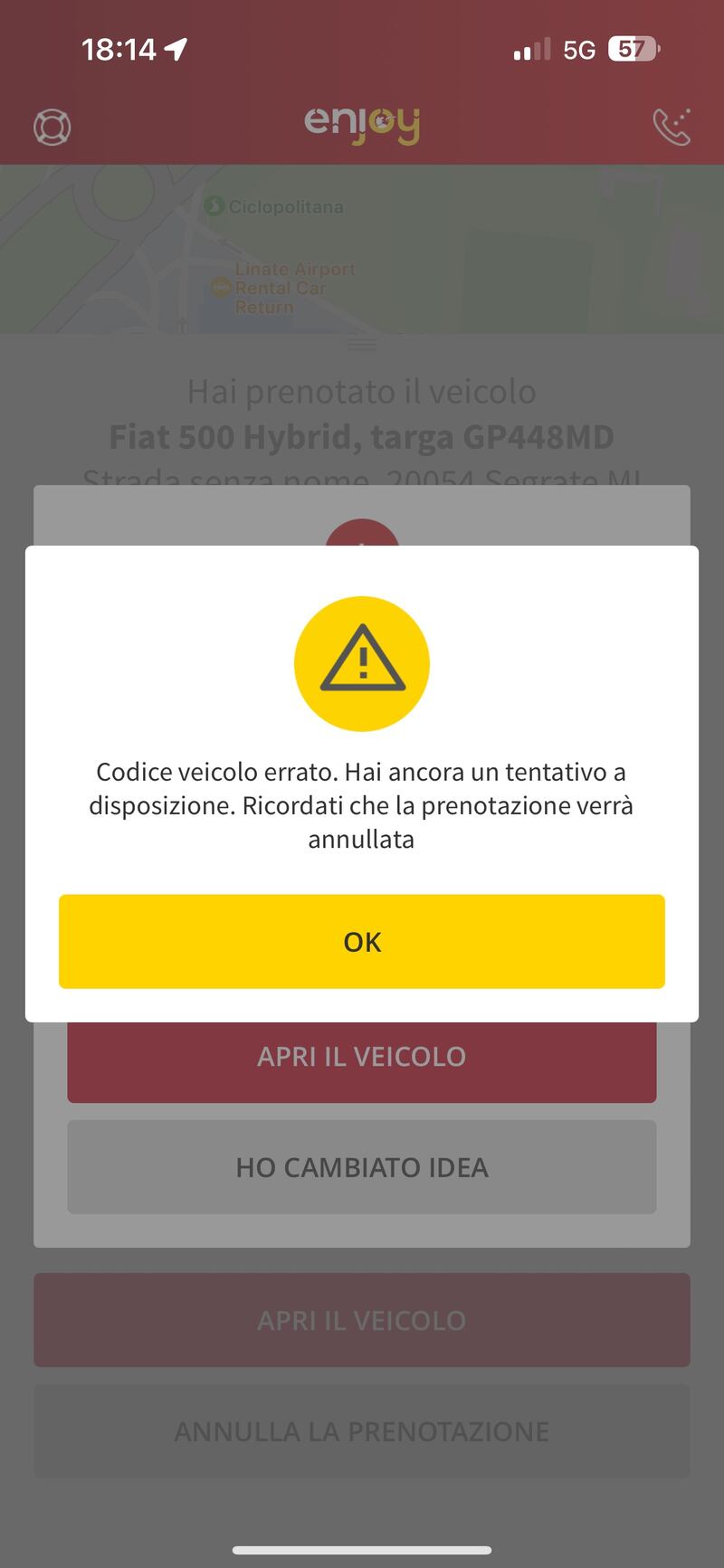Confirm the wrong vehicle code alert with OK
This screenshot has height=1568, width=724.
(362, 941)
